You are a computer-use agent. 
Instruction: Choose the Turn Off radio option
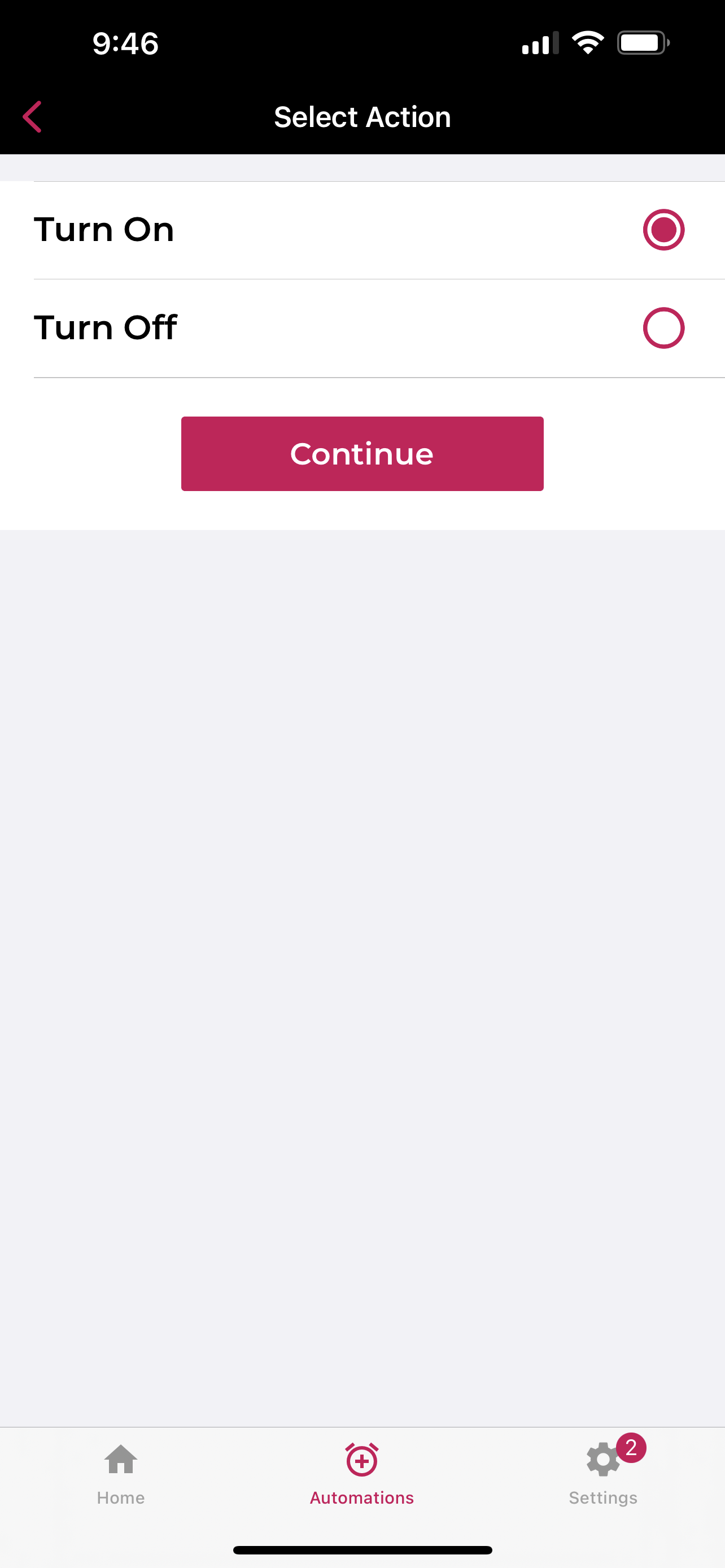pyautogui.click(x=663, y=328)
